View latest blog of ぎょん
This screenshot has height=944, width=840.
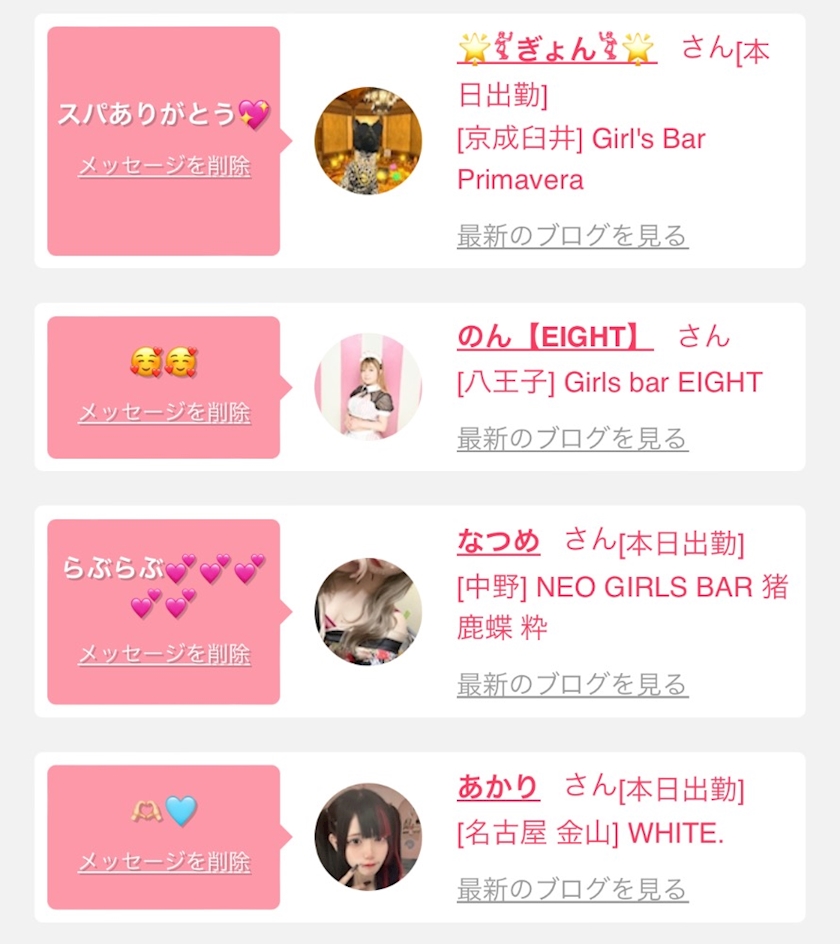tap(573, 236)
